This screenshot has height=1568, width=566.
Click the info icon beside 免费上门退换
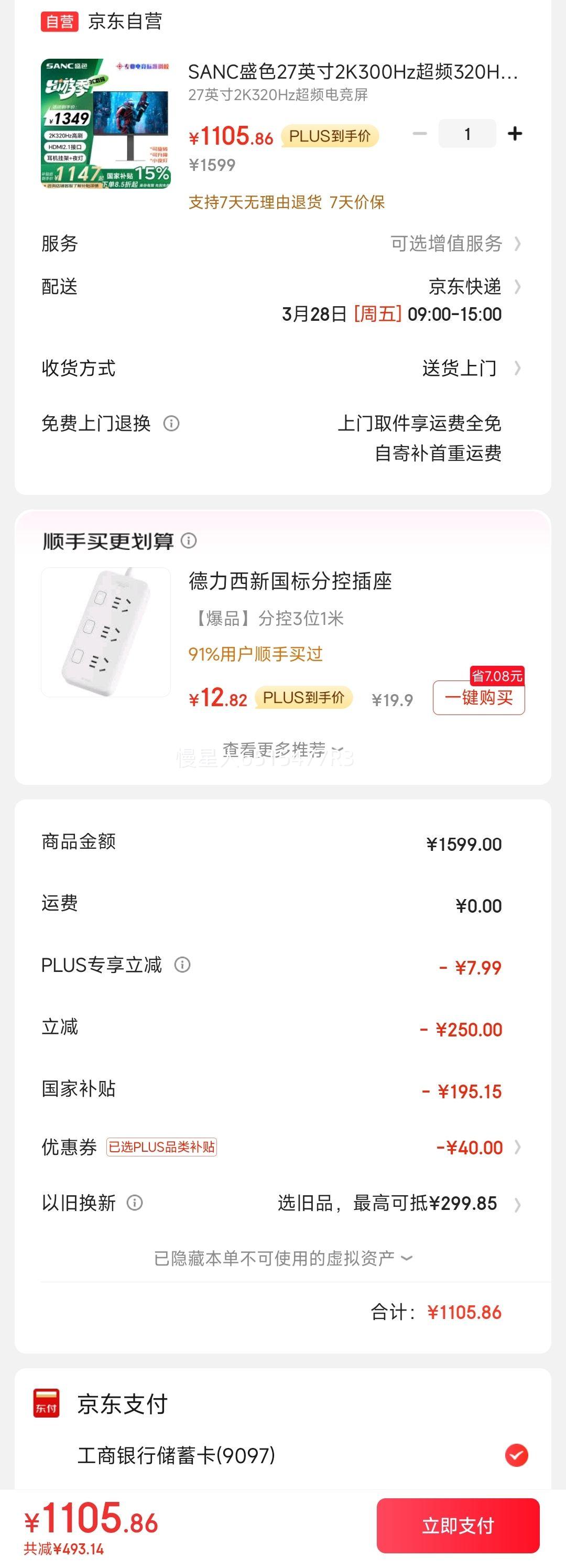click(x=173, y=425)
